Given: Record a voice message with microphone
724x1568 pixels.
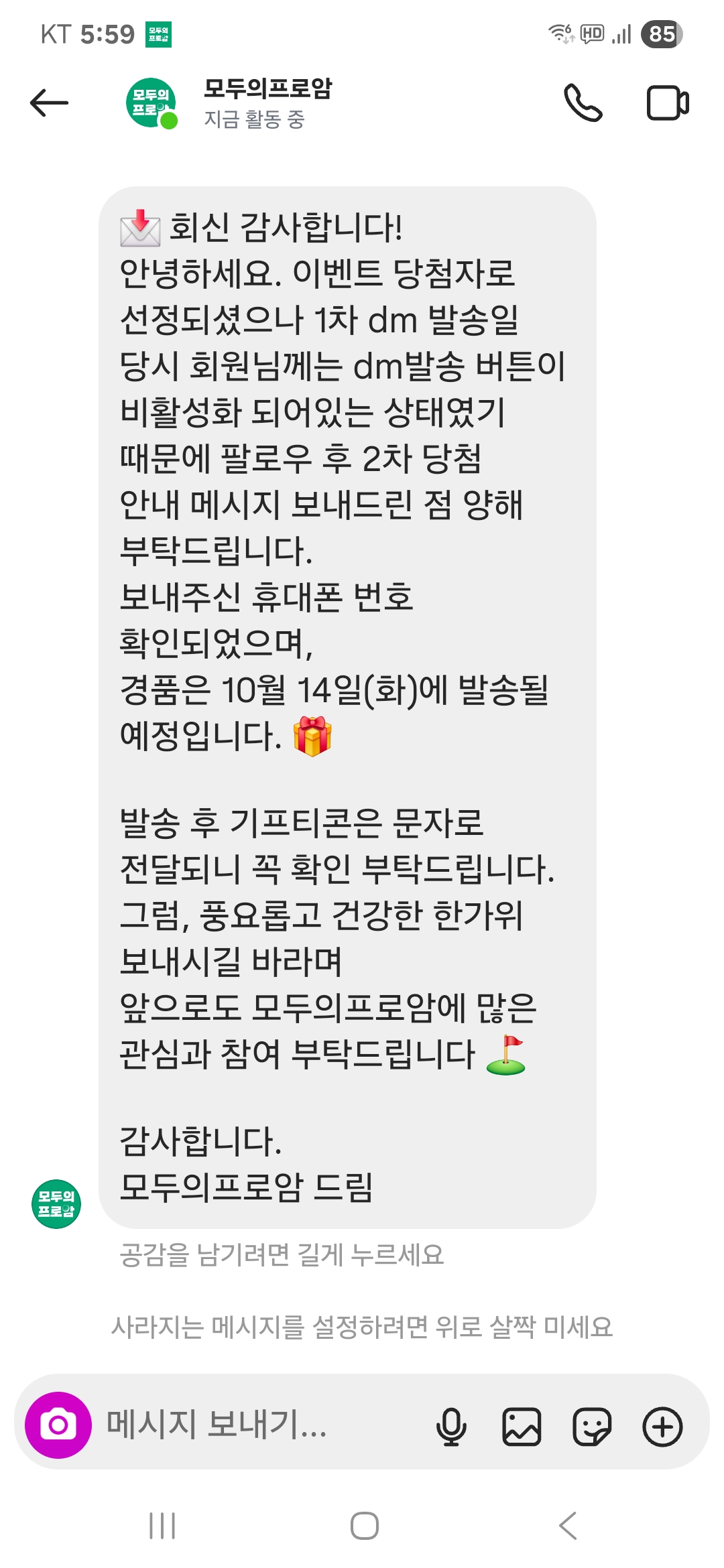Looking at the screenshot, I should (x=451, y=1426).
